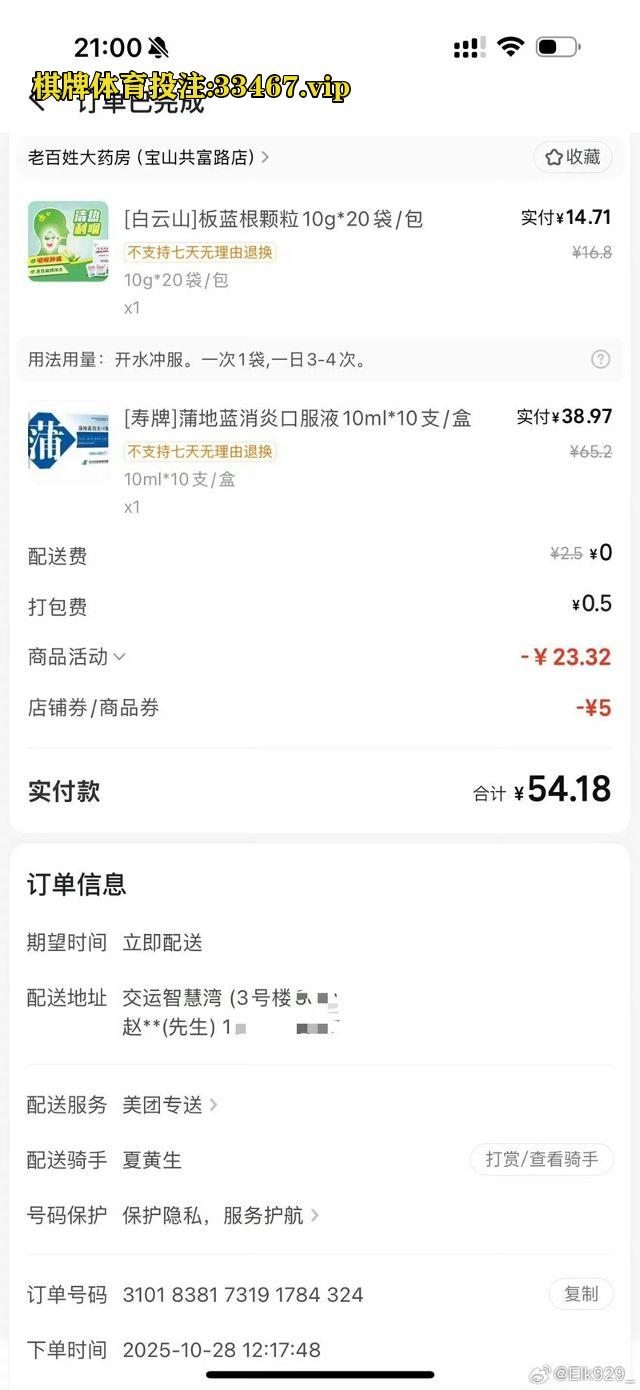Go back from the order details page
The height and width of the screenshot is (1390, 640).
(x=38, y=100)
